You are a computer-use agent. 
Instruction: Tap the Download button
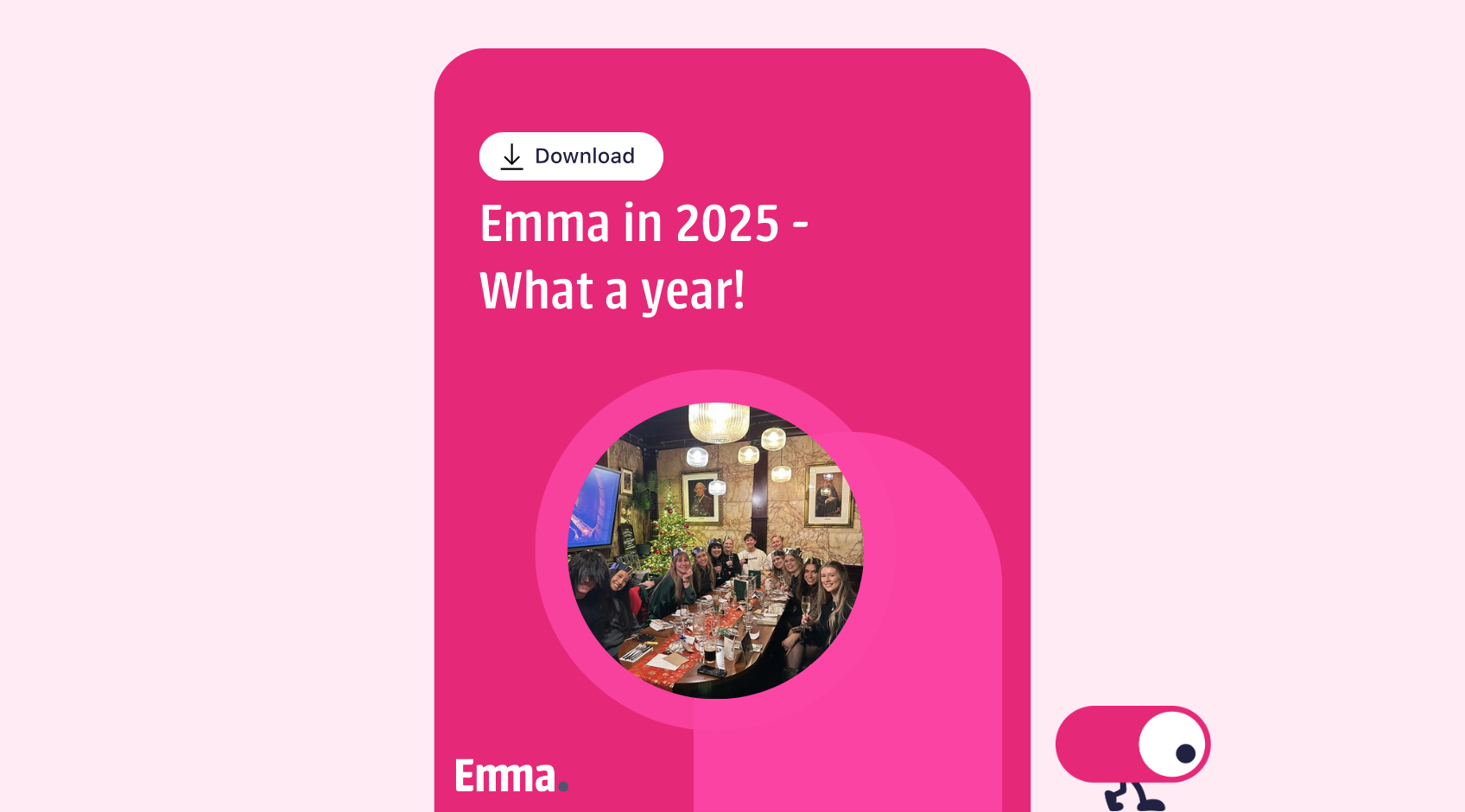571,156
